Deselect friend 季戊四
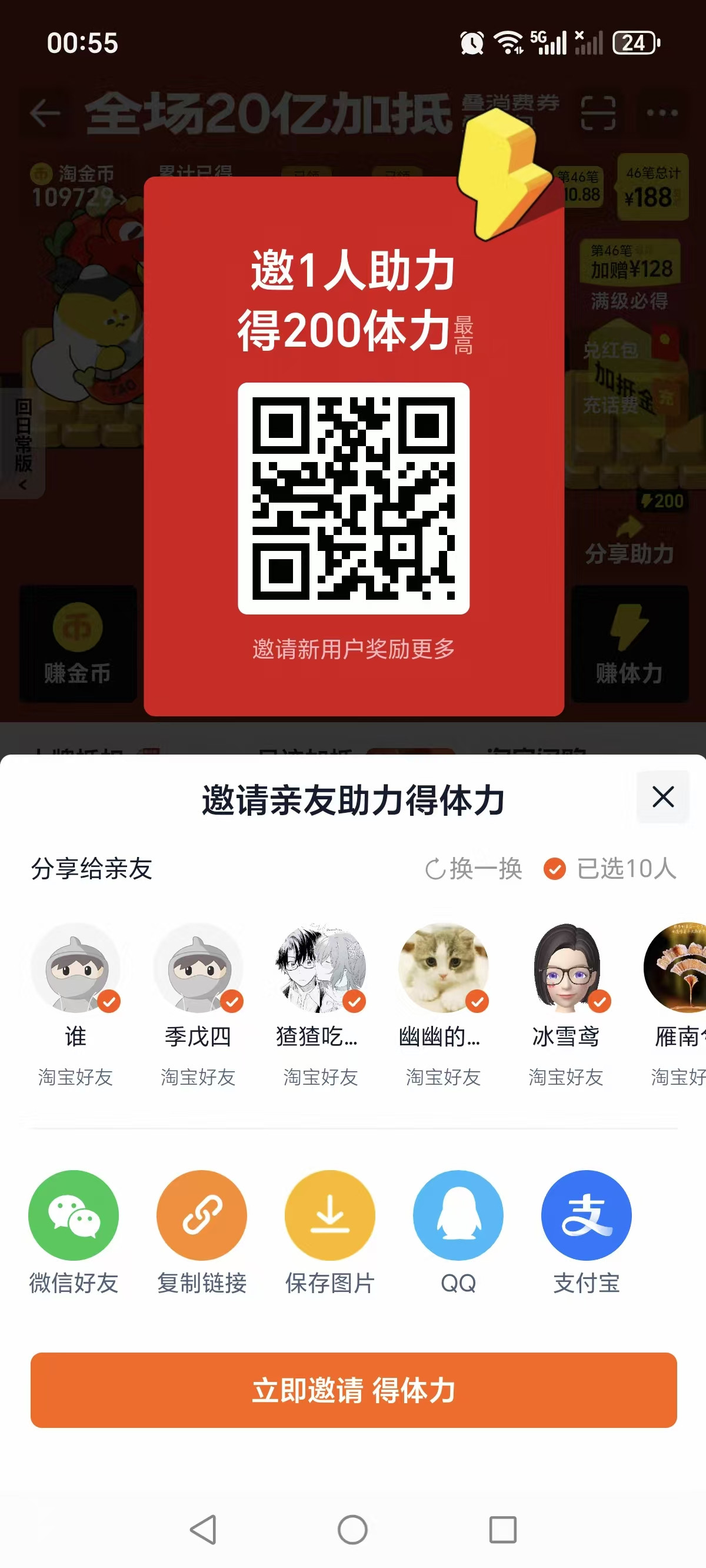706x1568 pixels. coord(198,968)
